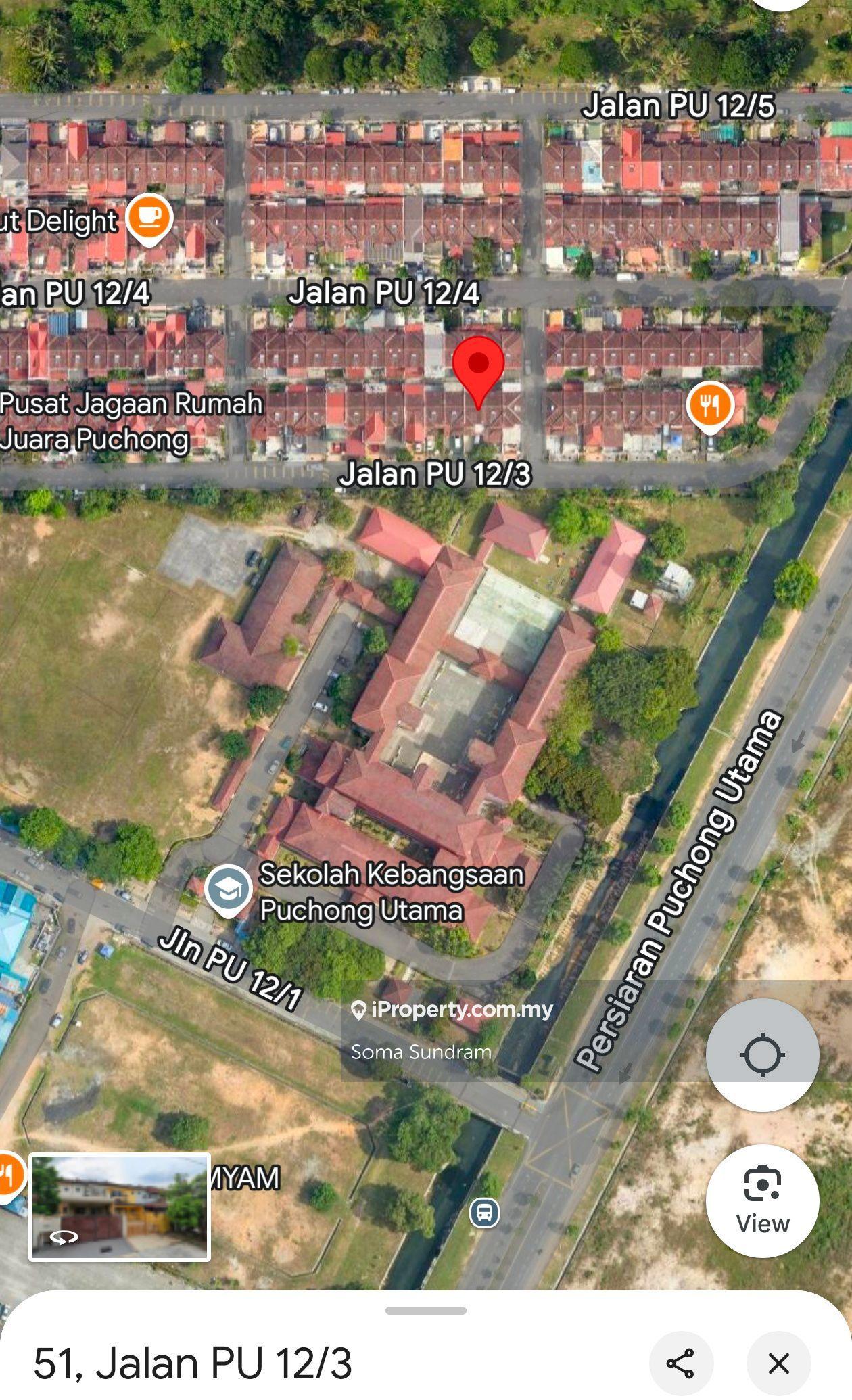This screenshot has height=1400, width=852.
Task: Share the 51, Jalan PU 12/3 location
Action: coord(681,1363)
